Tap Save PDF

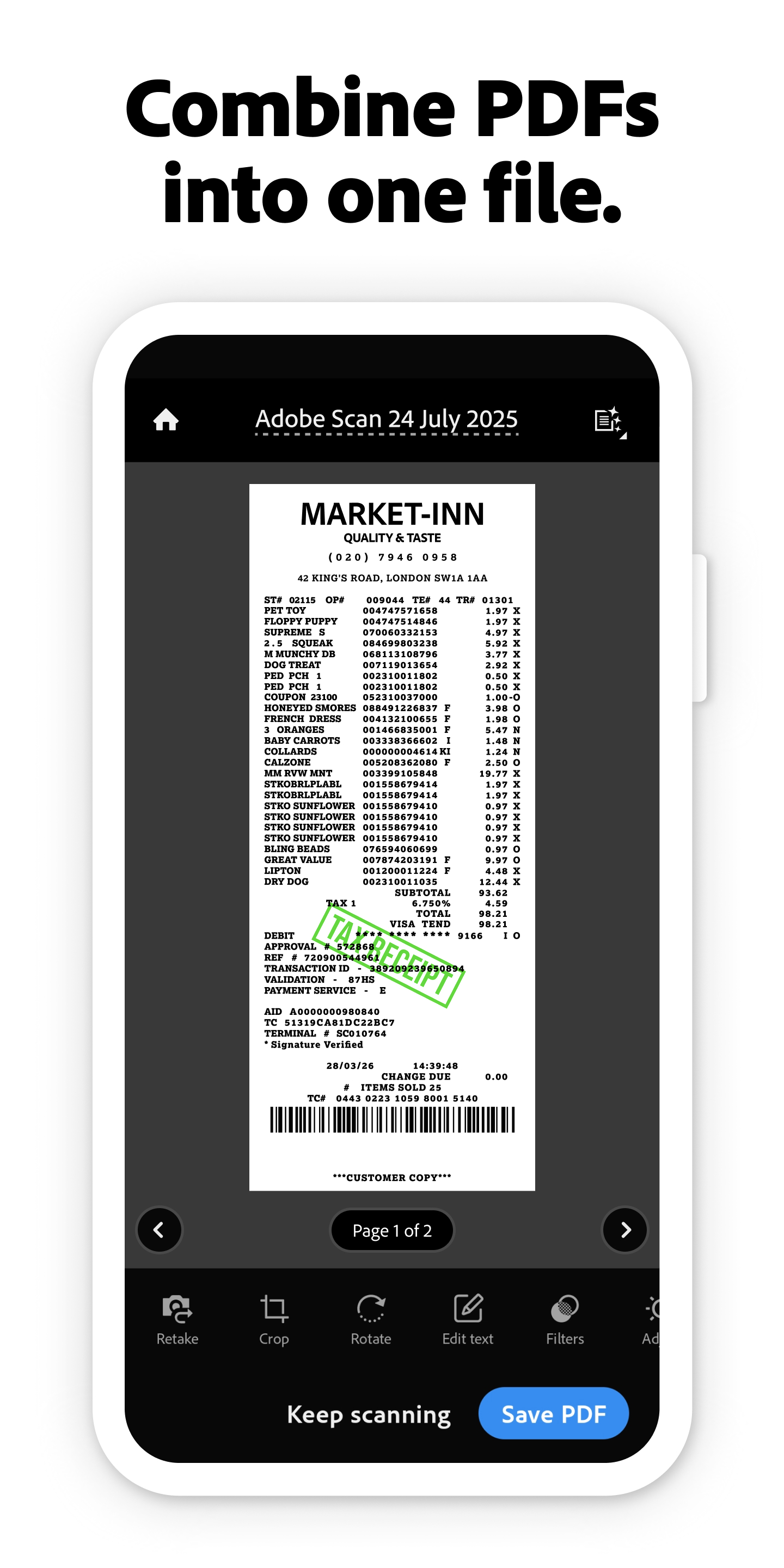tap(553, 1414)
